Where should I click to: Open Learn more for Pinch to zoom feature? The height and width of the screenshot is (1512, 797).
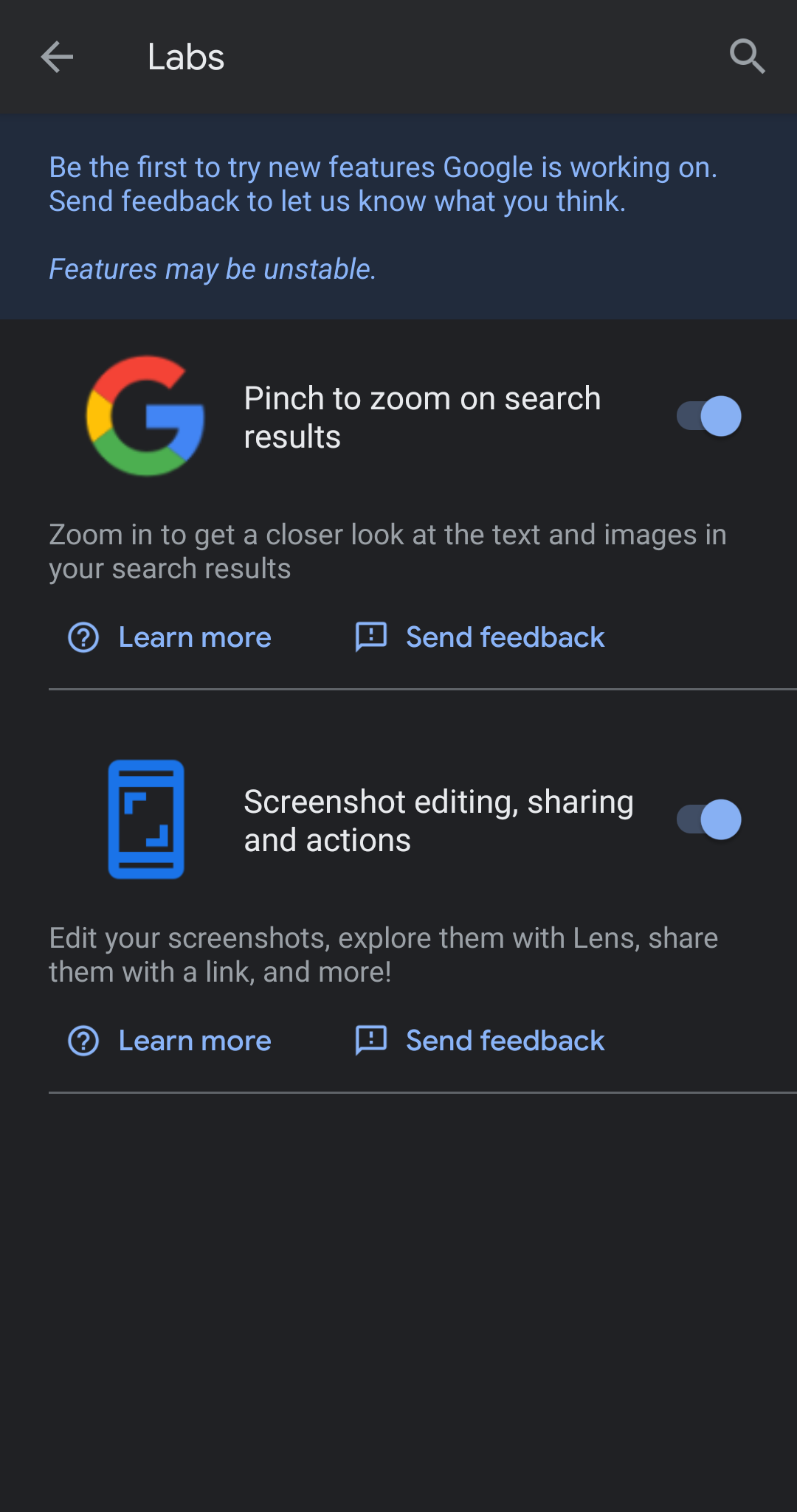click(195, 637)
